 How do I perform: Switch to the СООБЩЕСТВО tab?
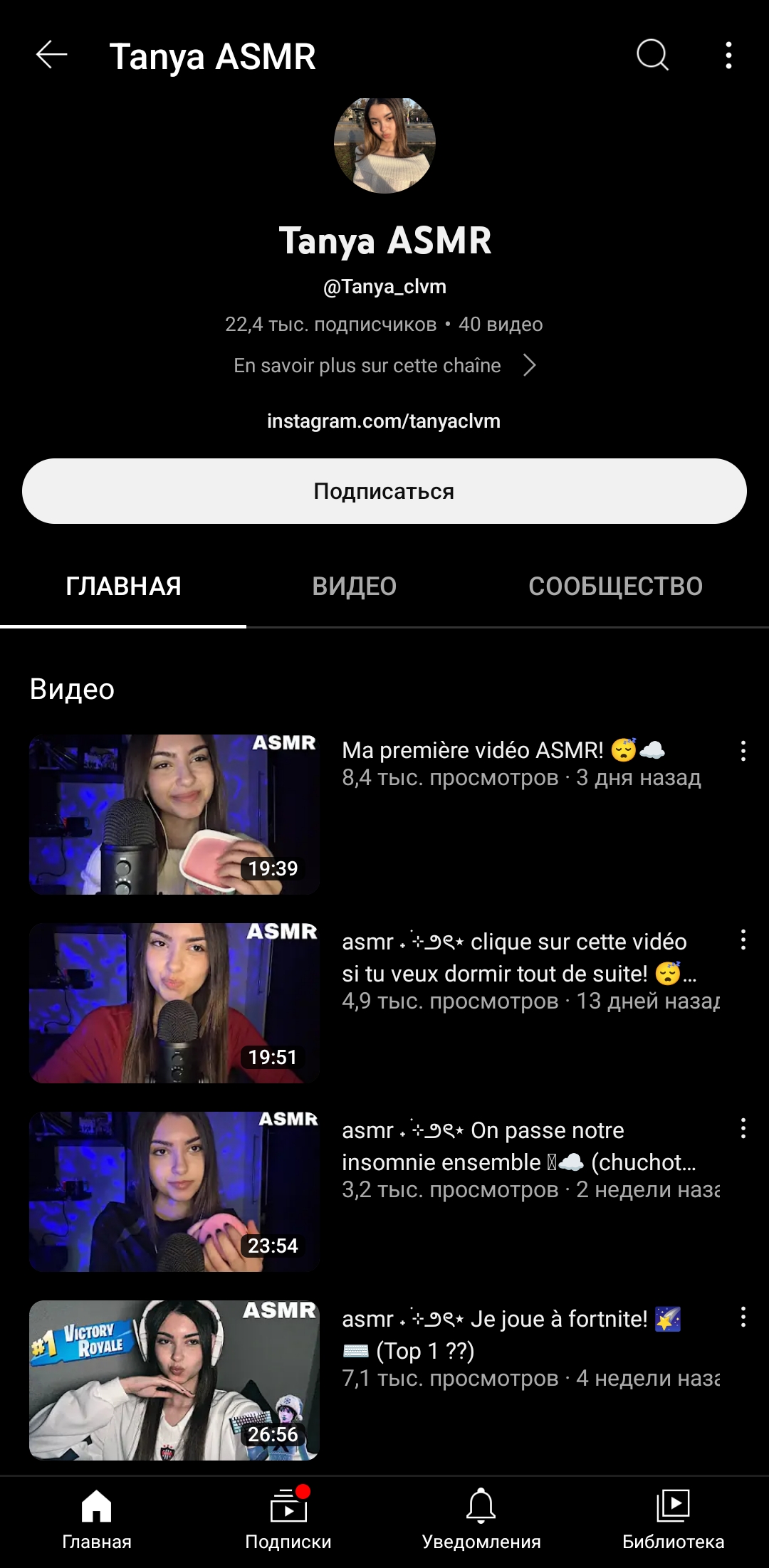(615, 586)
